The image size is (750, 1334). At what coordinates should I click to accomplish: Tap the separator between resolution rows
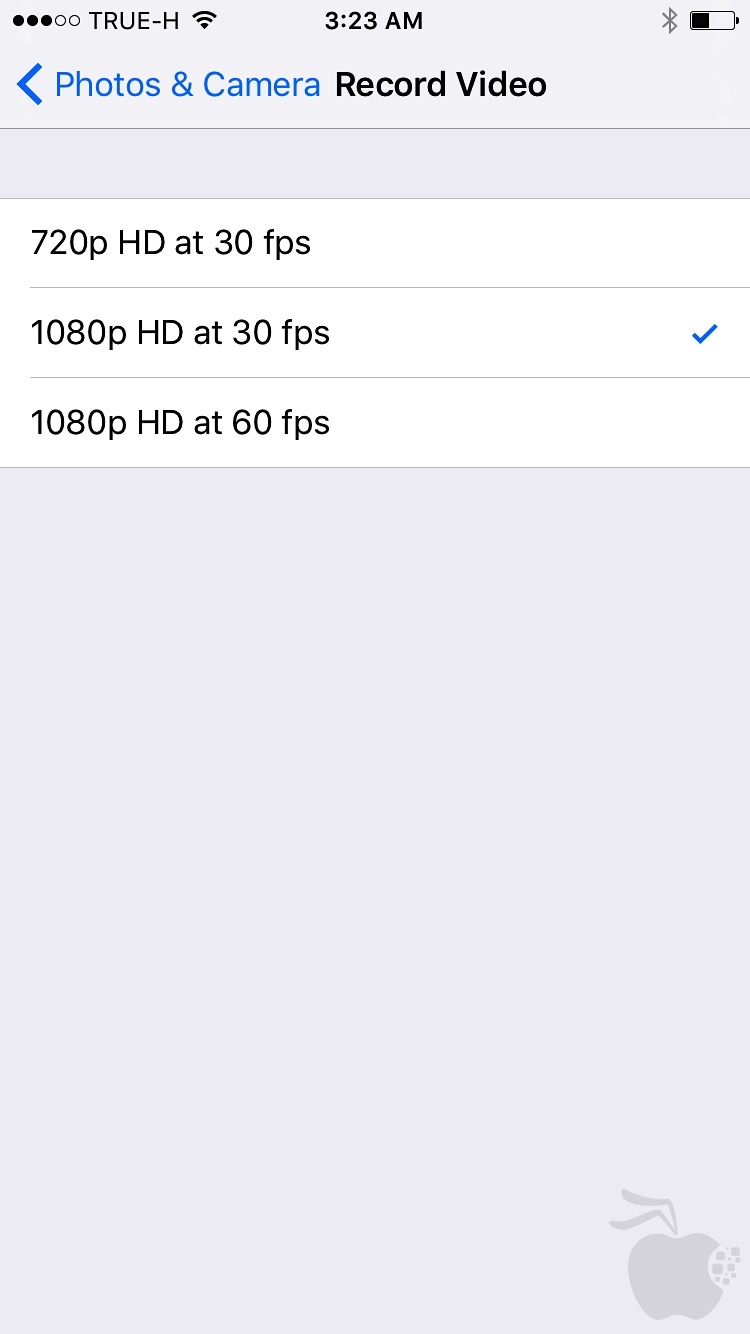[x=375, y=287]
